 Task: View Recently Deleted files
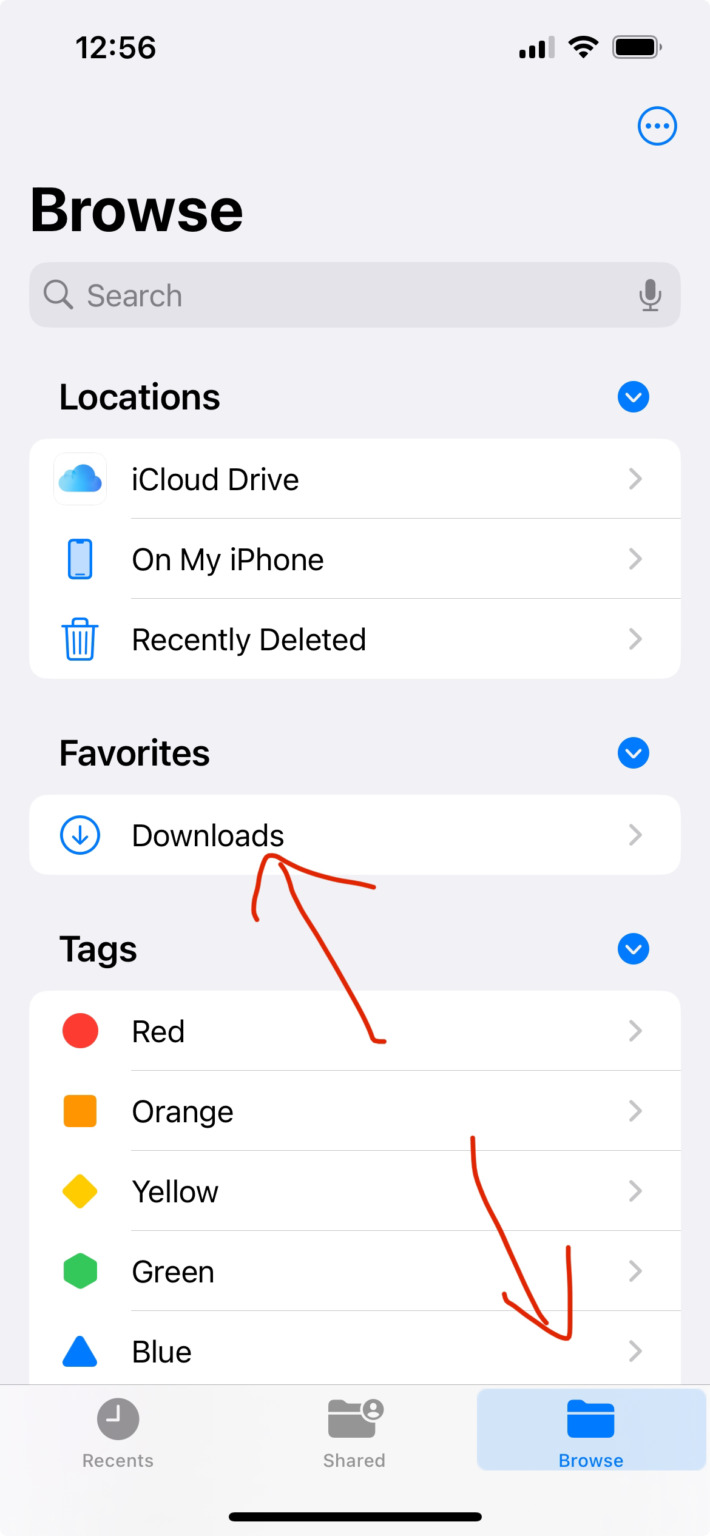tap(355, 639)
